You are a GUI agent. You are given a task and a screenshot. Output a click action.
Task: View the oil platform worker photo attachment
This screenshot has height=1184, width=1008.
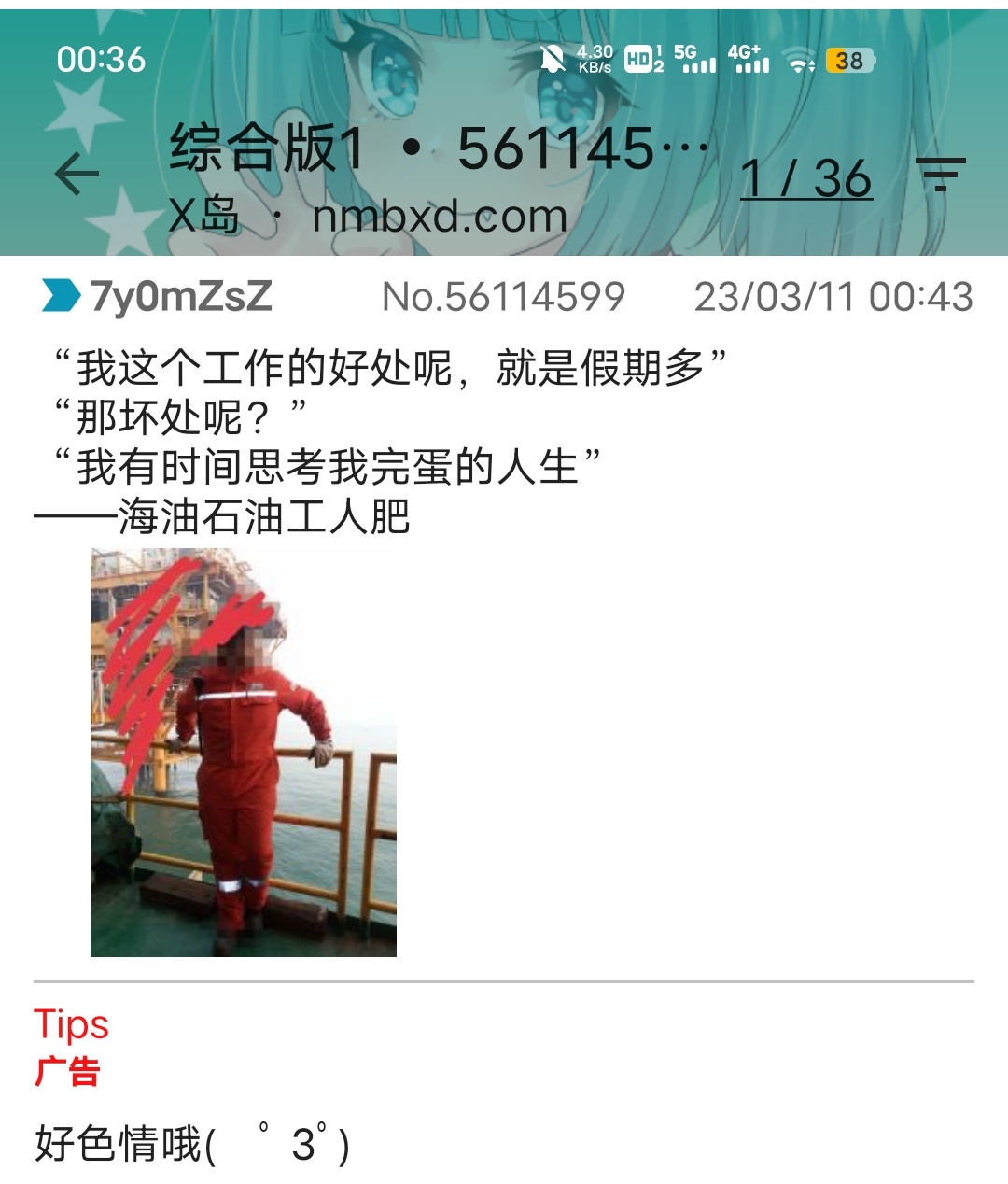click(x=244, y=753)
